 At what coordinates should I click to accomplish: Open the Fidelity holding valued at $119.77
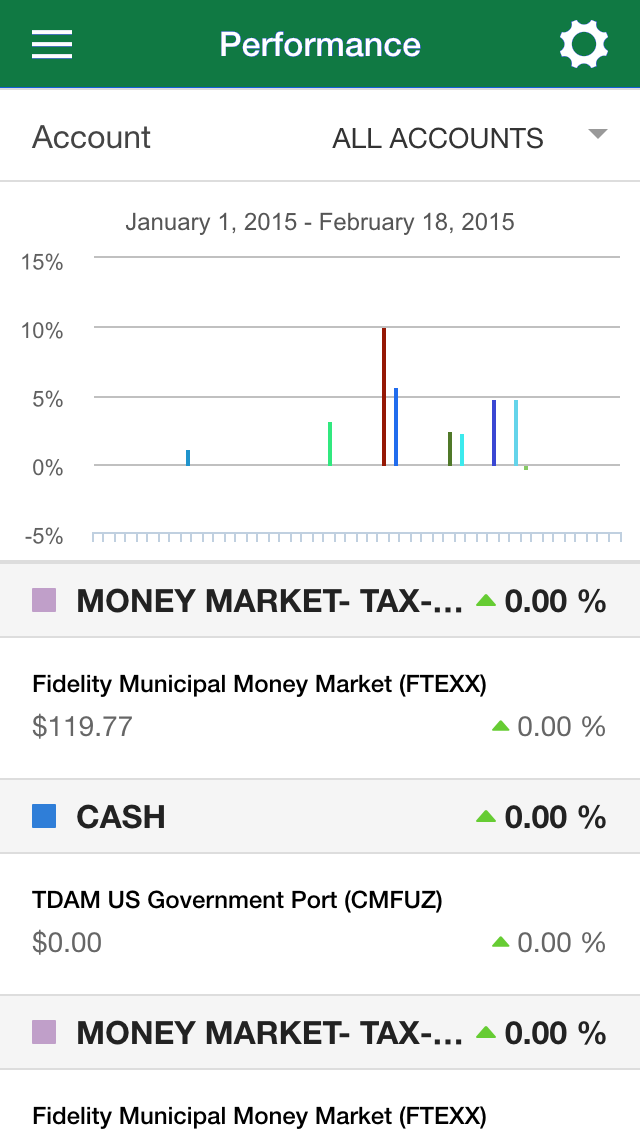pyautogui.click(x=320, y=706)
